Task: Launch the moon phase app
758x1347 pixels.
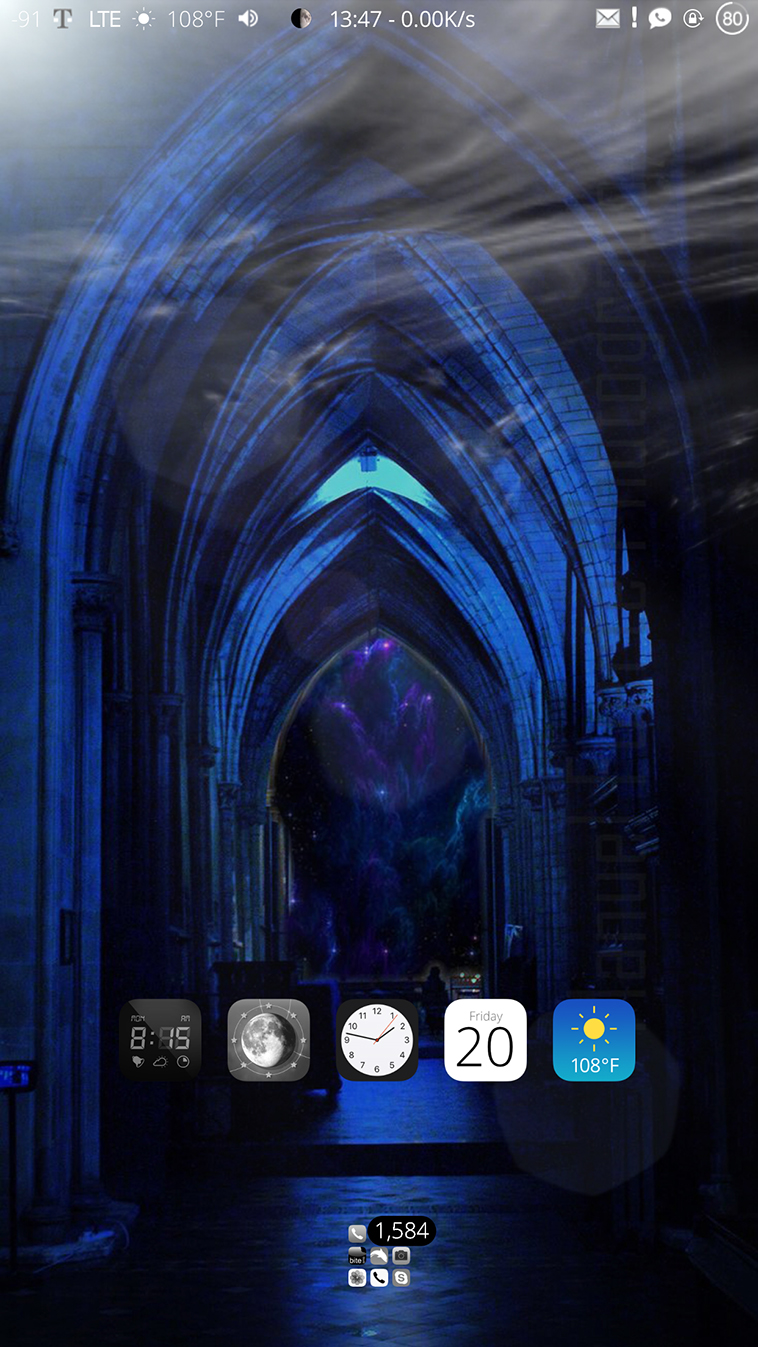Action: [269, 1040]
